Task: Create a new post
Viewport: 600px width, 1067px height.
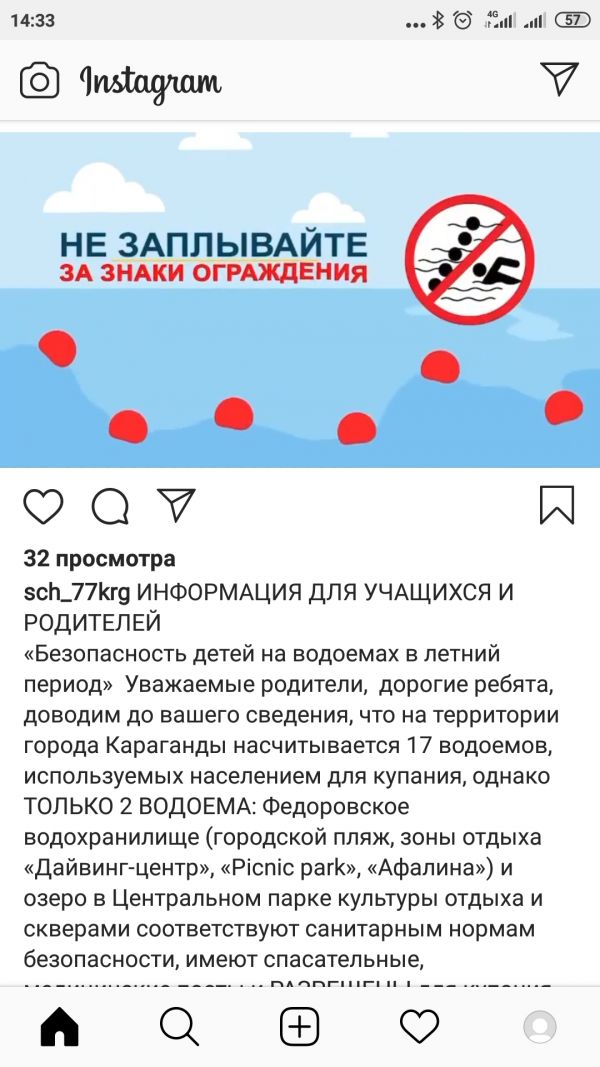Action: click(x=299, y=1026)
